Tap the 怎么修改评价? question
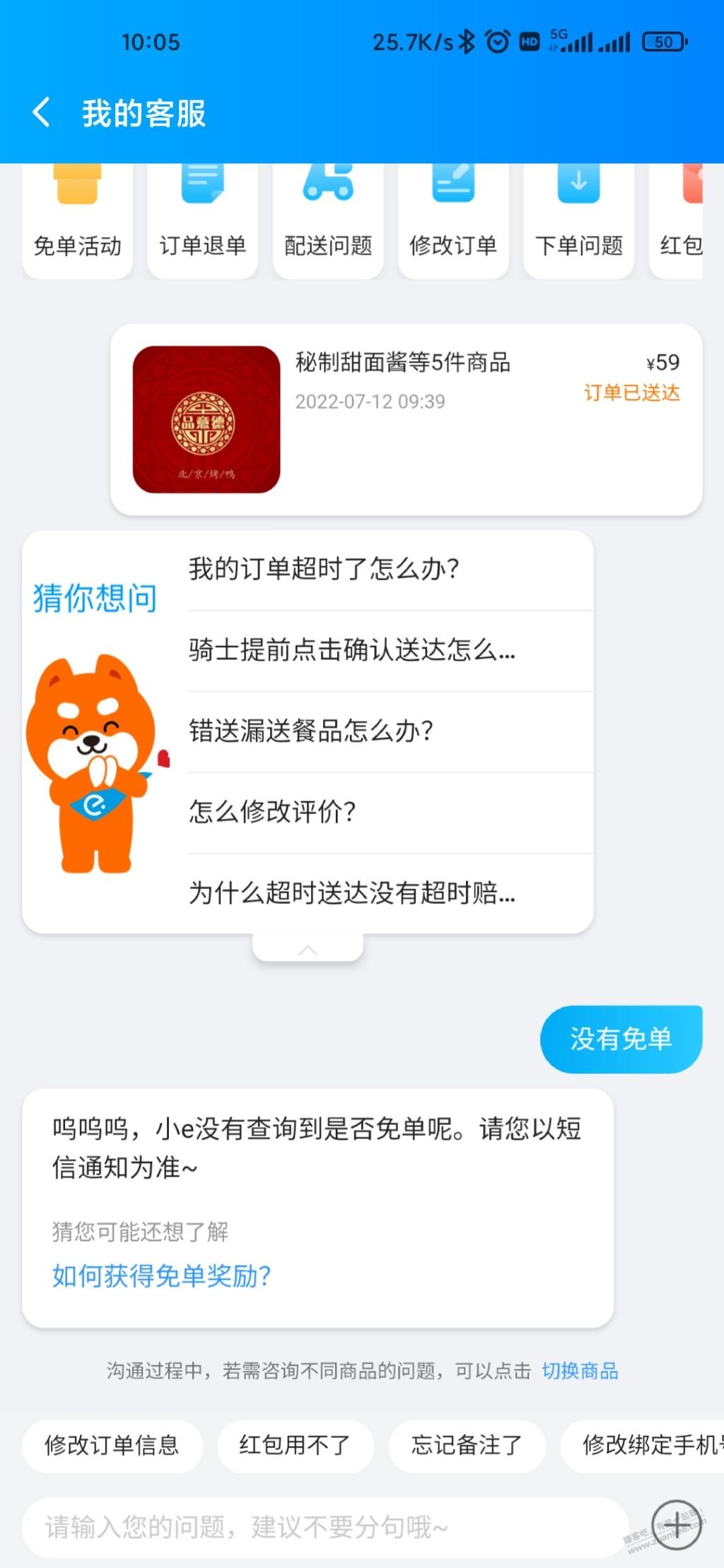 tap(272, 812)
